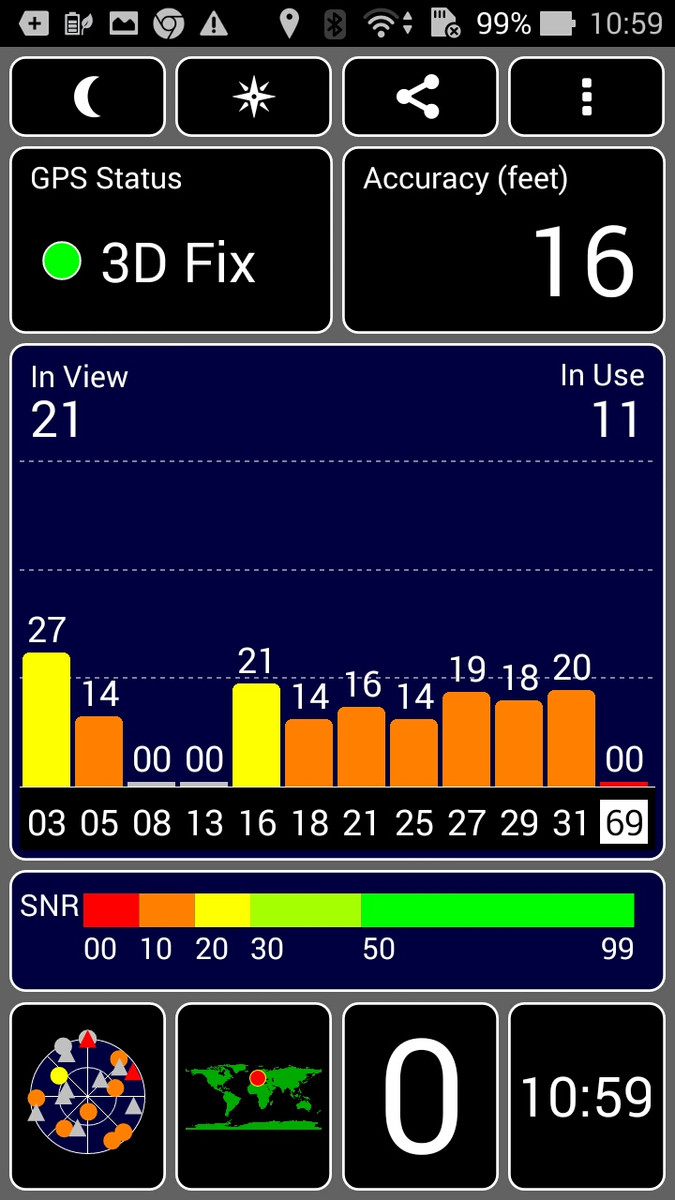Image resolution: width=675 pixels, height=1200 pixels.
Task: Open the overflow menu
Action: 586,97
